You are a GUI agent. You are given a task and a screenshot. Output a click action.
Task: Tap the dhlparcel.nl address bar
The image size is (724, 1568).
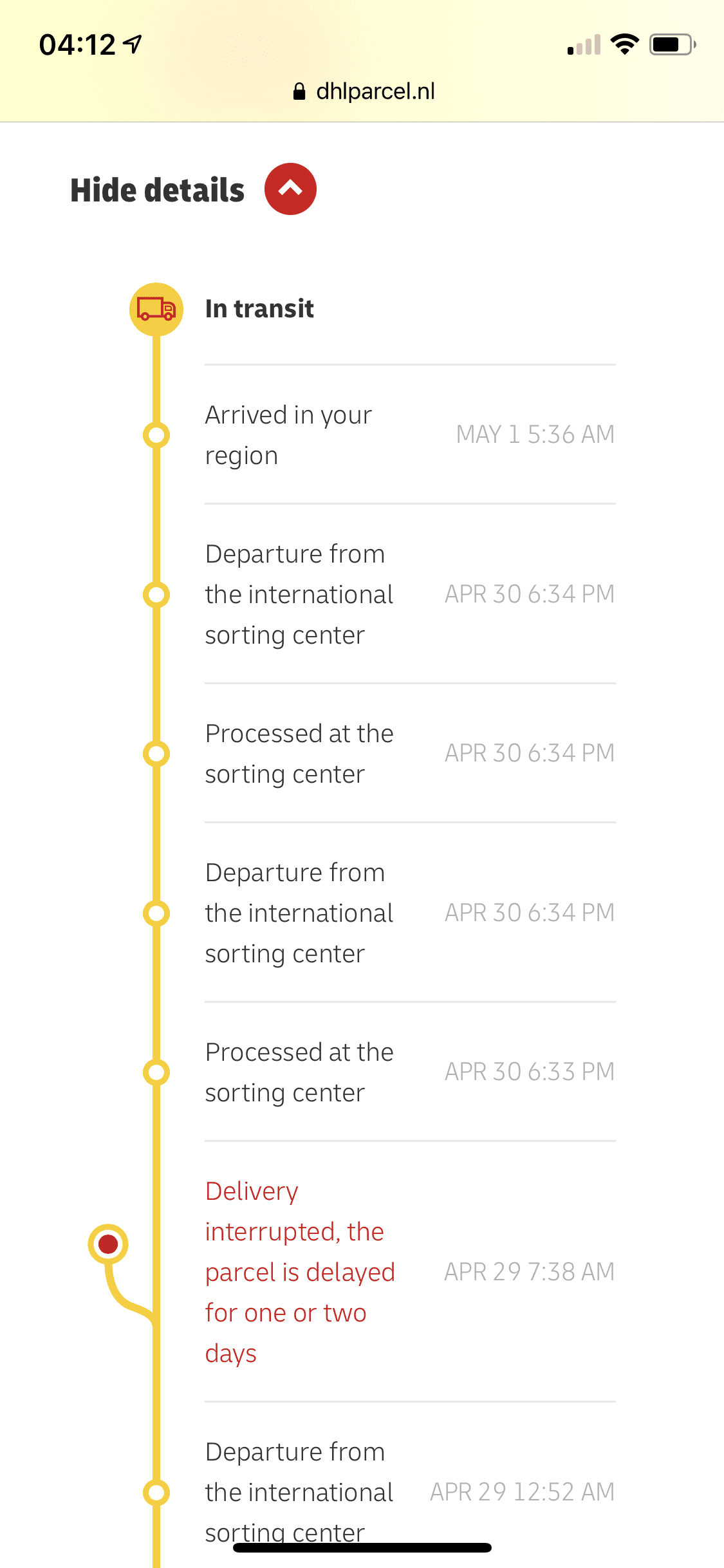tap(364, 91)
